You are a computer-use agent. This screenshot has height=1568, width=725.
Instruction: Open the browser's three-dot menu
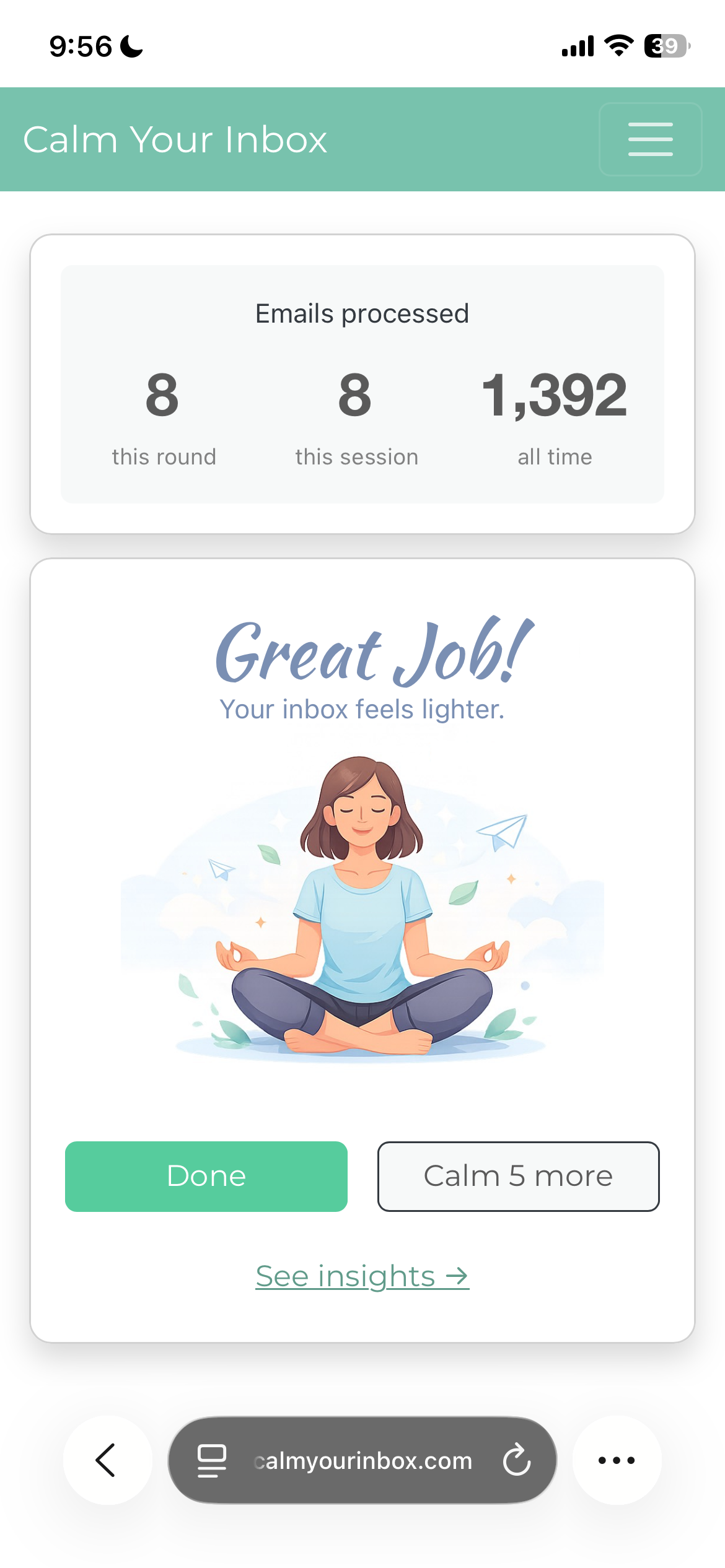click(616, 1460)
